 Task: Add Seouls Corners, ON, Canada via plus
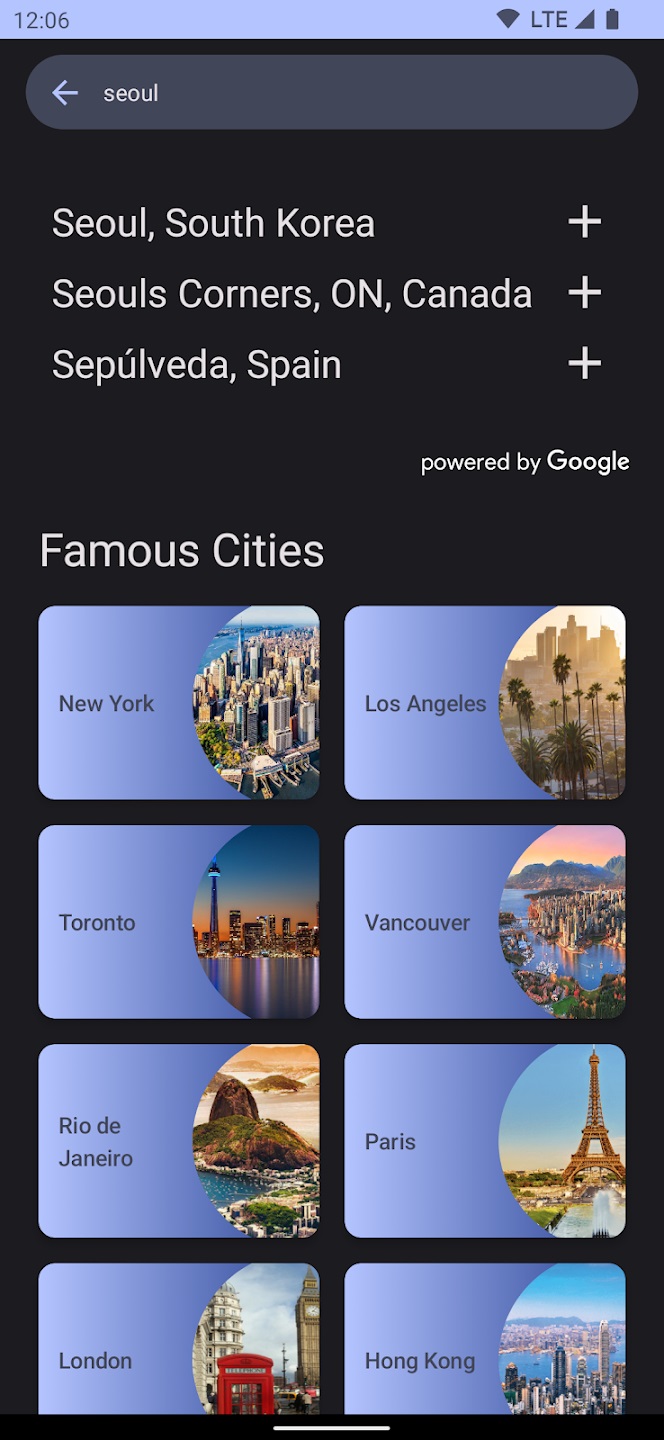tap(584, 293)
